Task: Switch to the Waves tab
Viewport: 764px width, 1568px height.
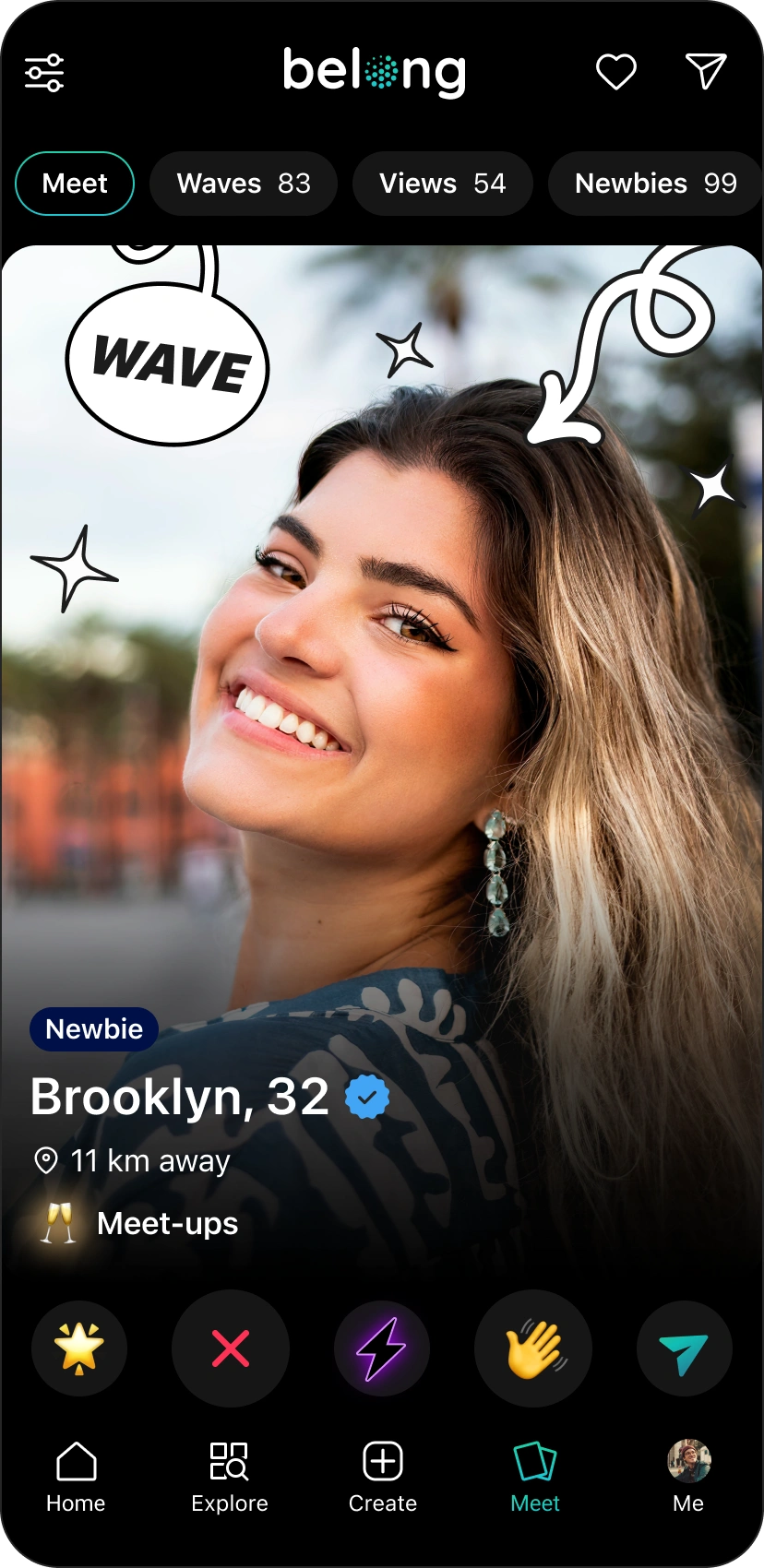Action: 244,184
